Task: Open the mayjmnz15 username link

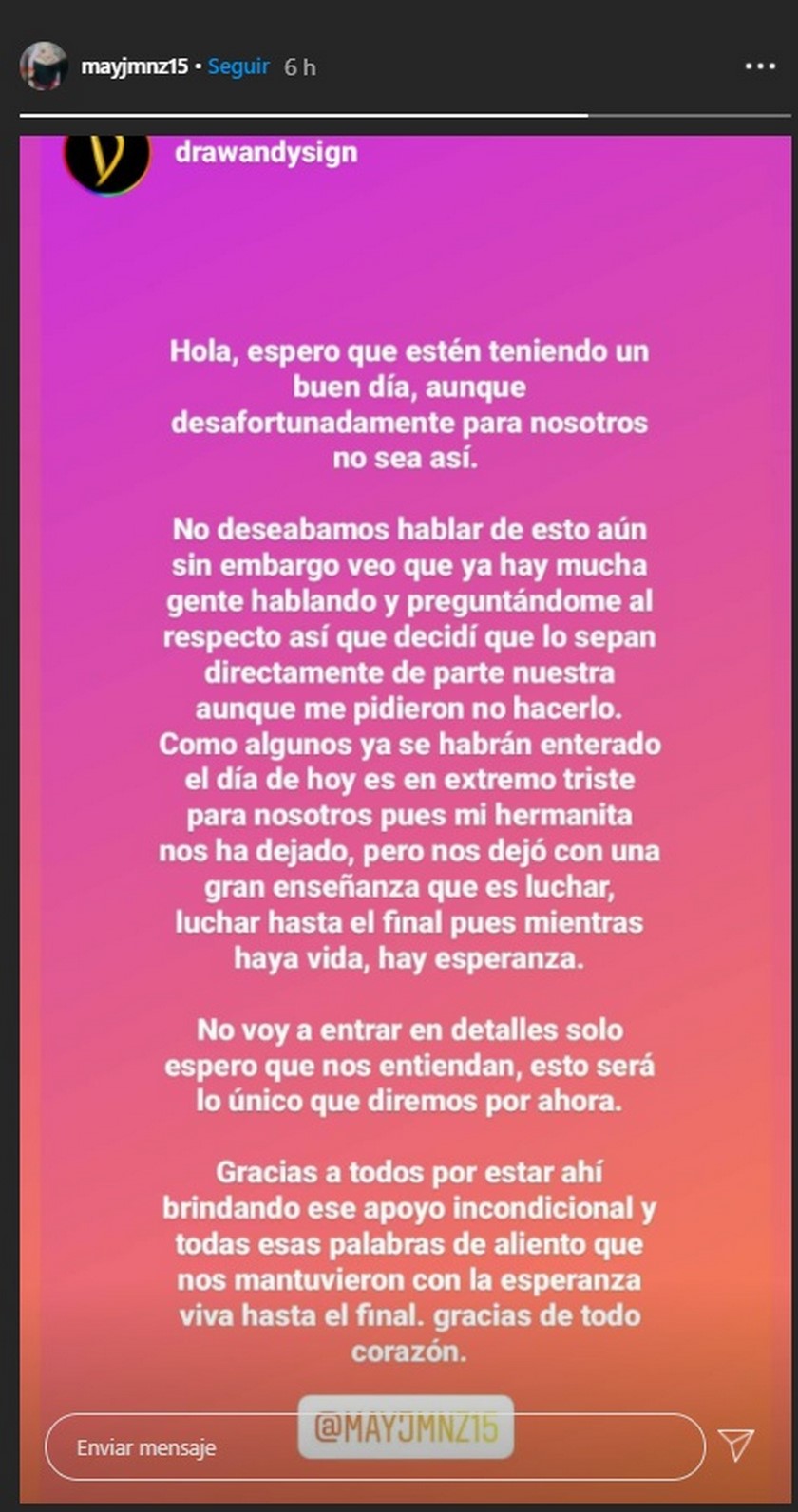Action: tap(133, 68)
